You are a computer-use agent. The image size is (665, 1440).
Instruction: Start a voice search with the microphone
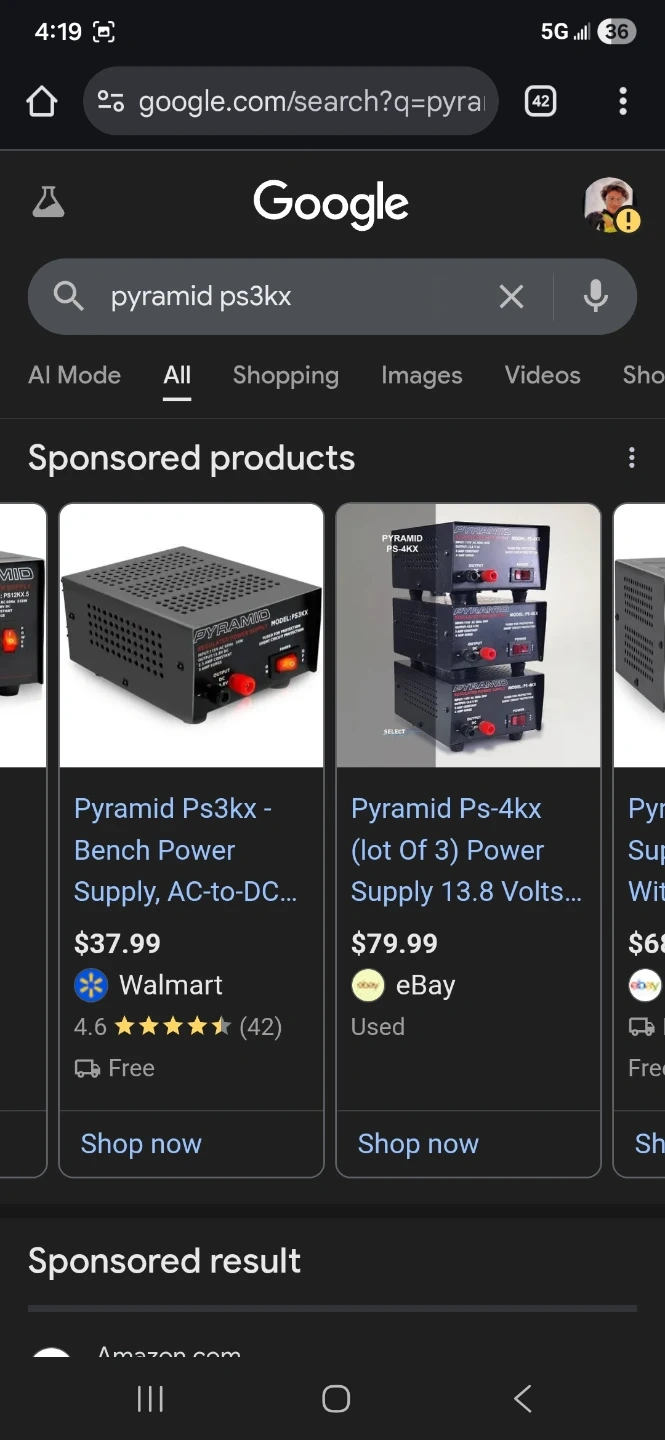(x=596, y=296)
